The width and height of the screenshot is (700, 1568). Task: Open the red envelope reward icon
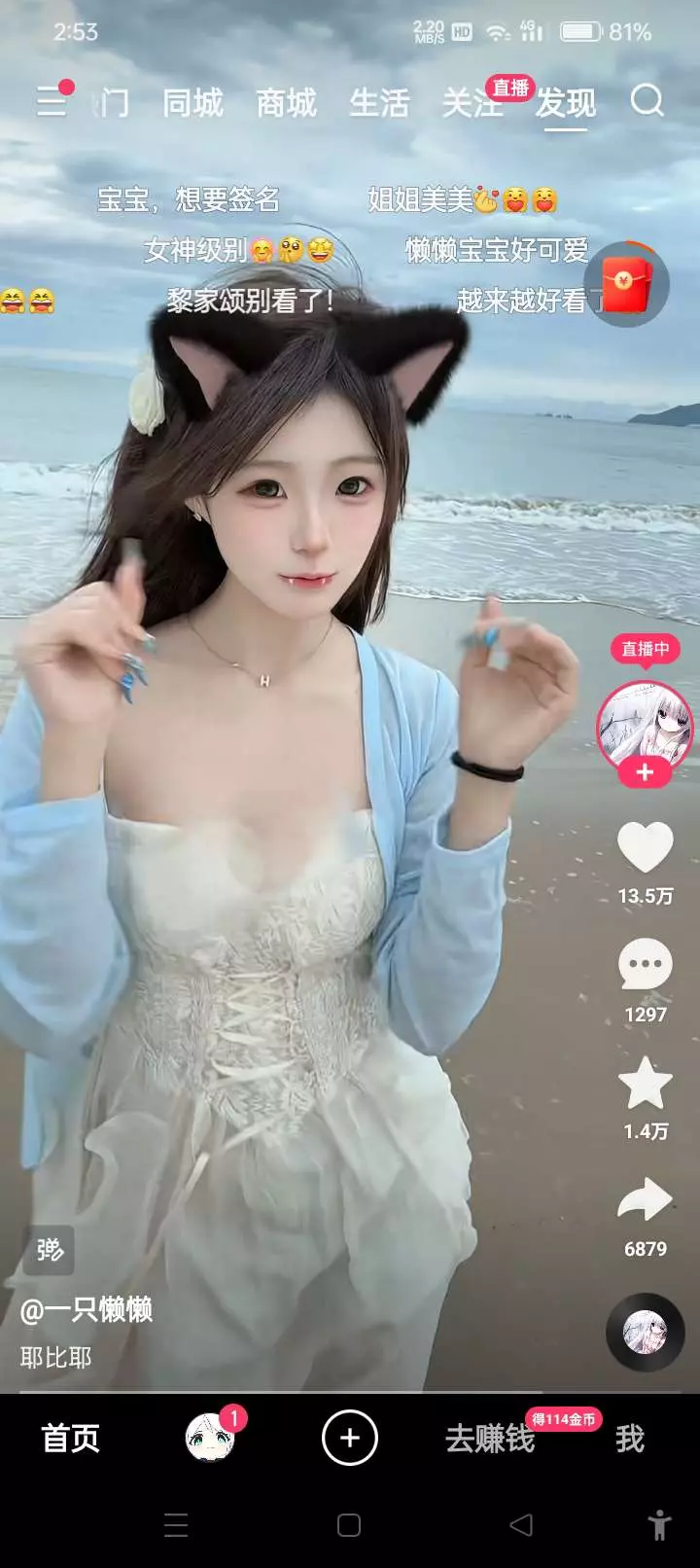click(x=625, y=284)
